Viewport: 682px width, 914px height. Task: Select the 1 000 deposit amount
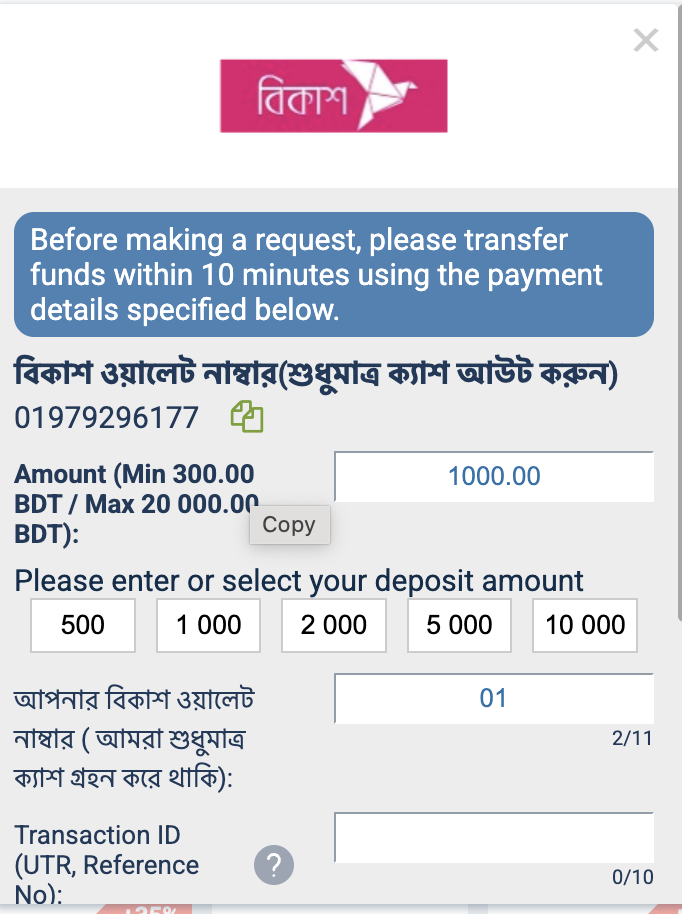coord(209,625)
